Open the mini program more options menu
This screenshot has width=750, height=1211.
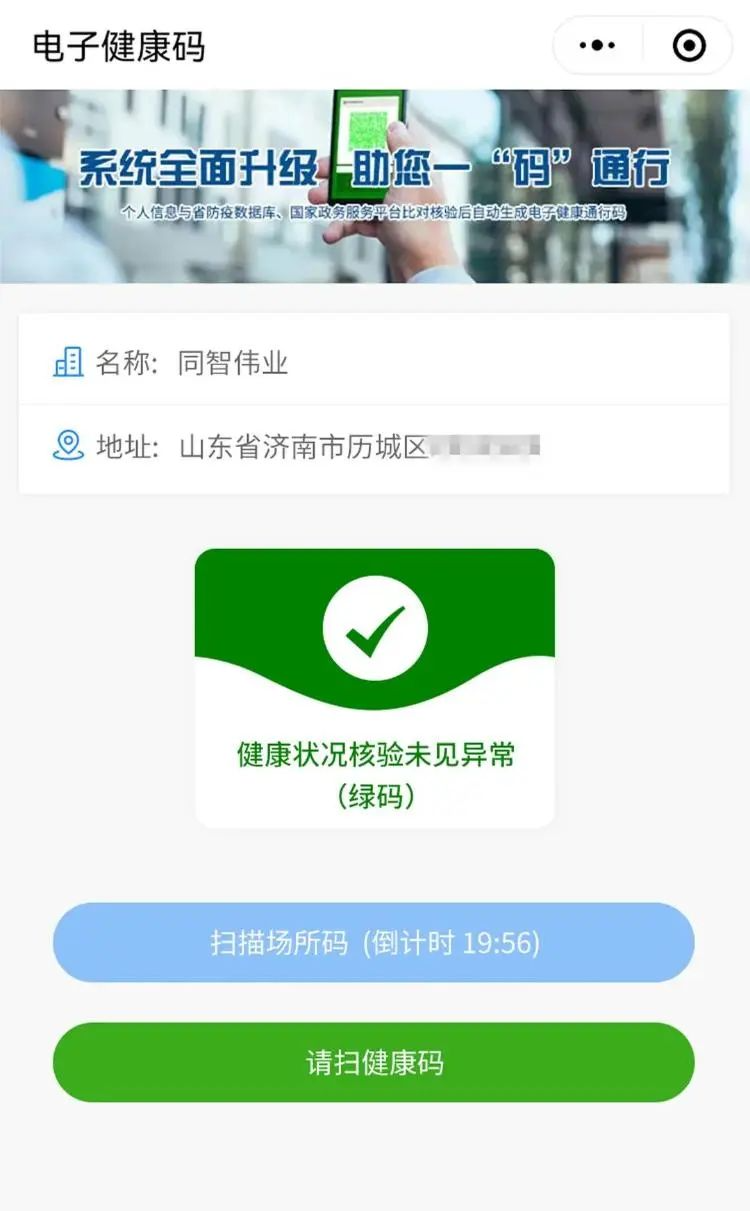pyautogui.click(x=598, y=46)
